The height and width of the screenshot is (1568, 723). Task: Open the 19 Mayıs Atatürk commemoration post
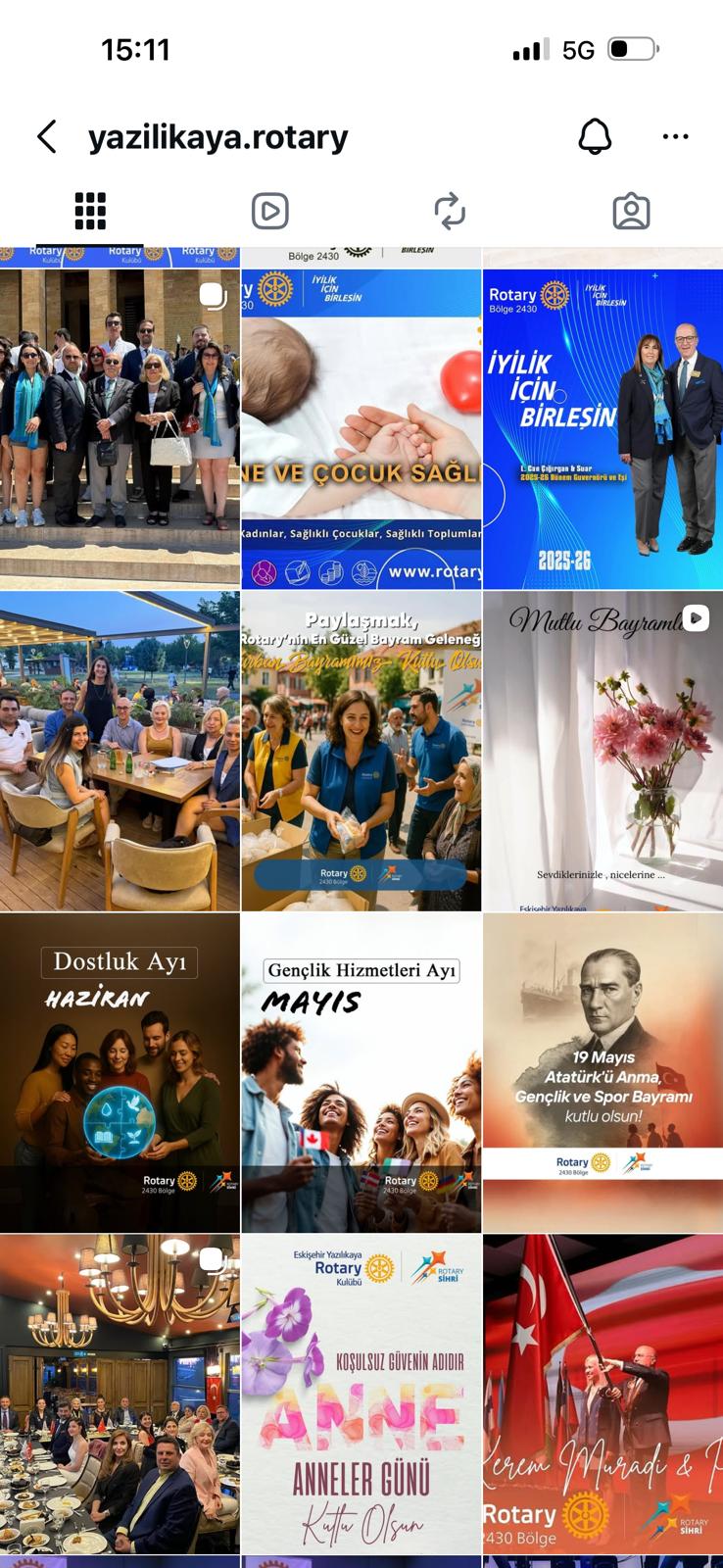(602, 1072)
